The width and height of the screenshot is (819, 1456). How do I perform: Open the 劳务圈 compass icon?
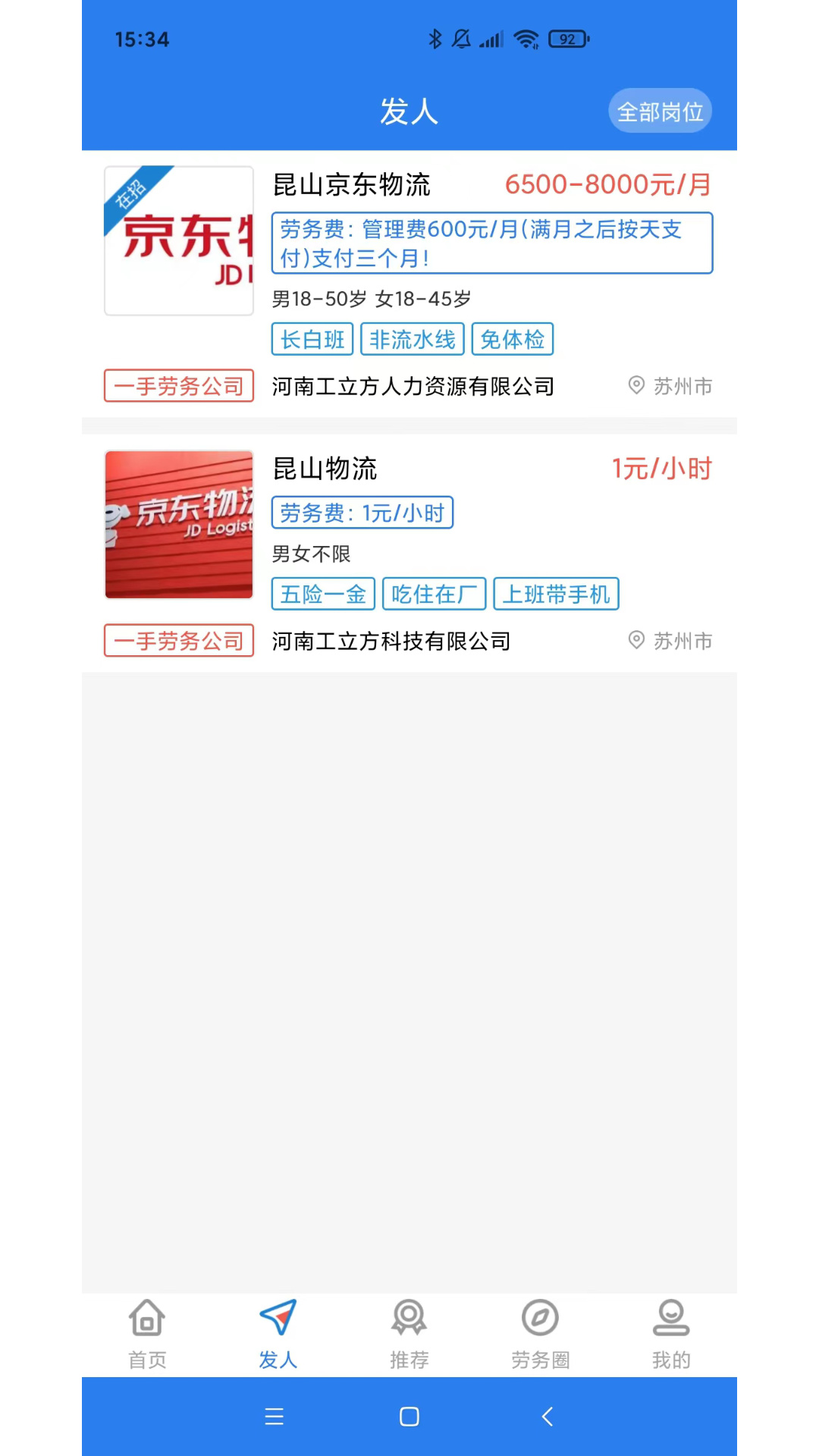(540, 1321)
